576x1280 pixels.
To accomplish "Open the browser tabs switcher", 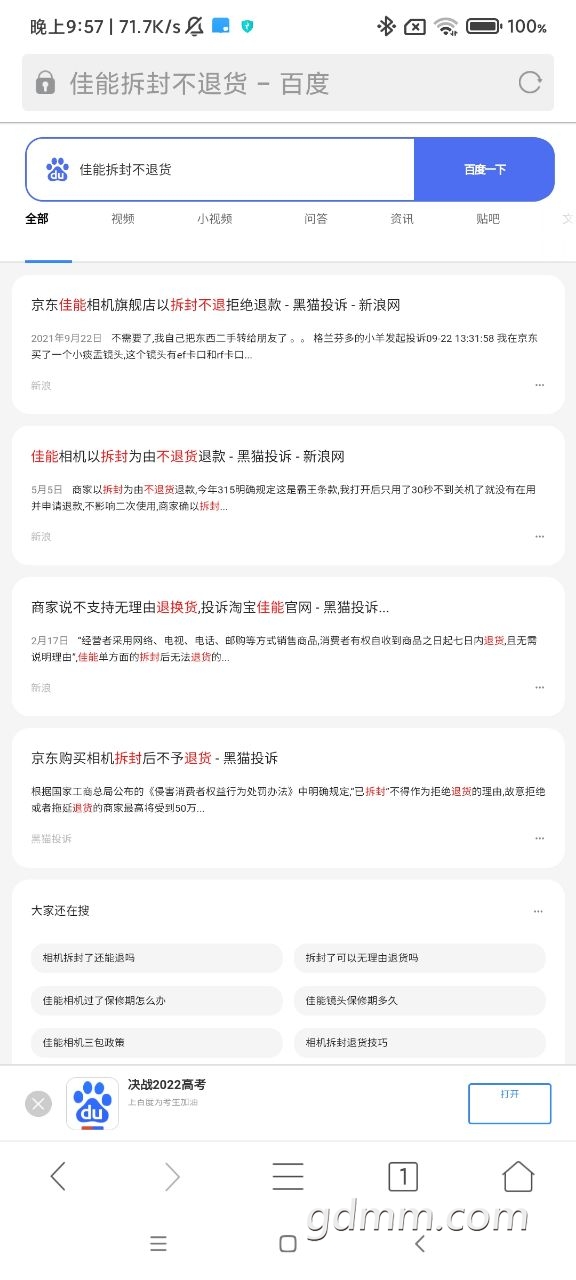I will 402,1177.
